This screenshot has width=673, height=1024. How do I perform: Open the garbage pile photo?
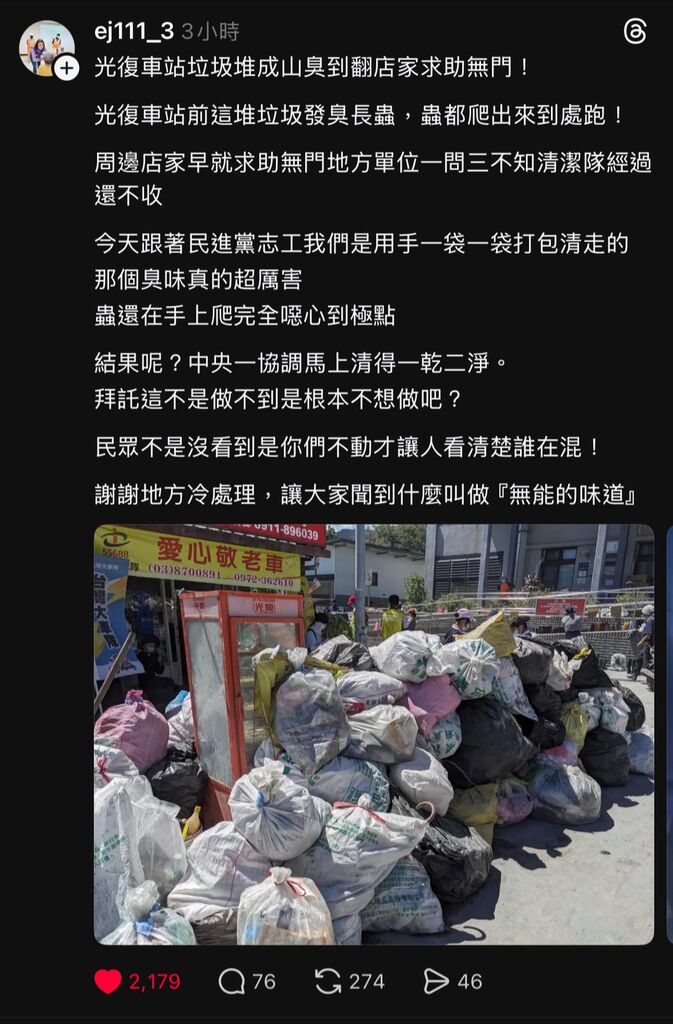pyautogui.click(x=374, y=734)
